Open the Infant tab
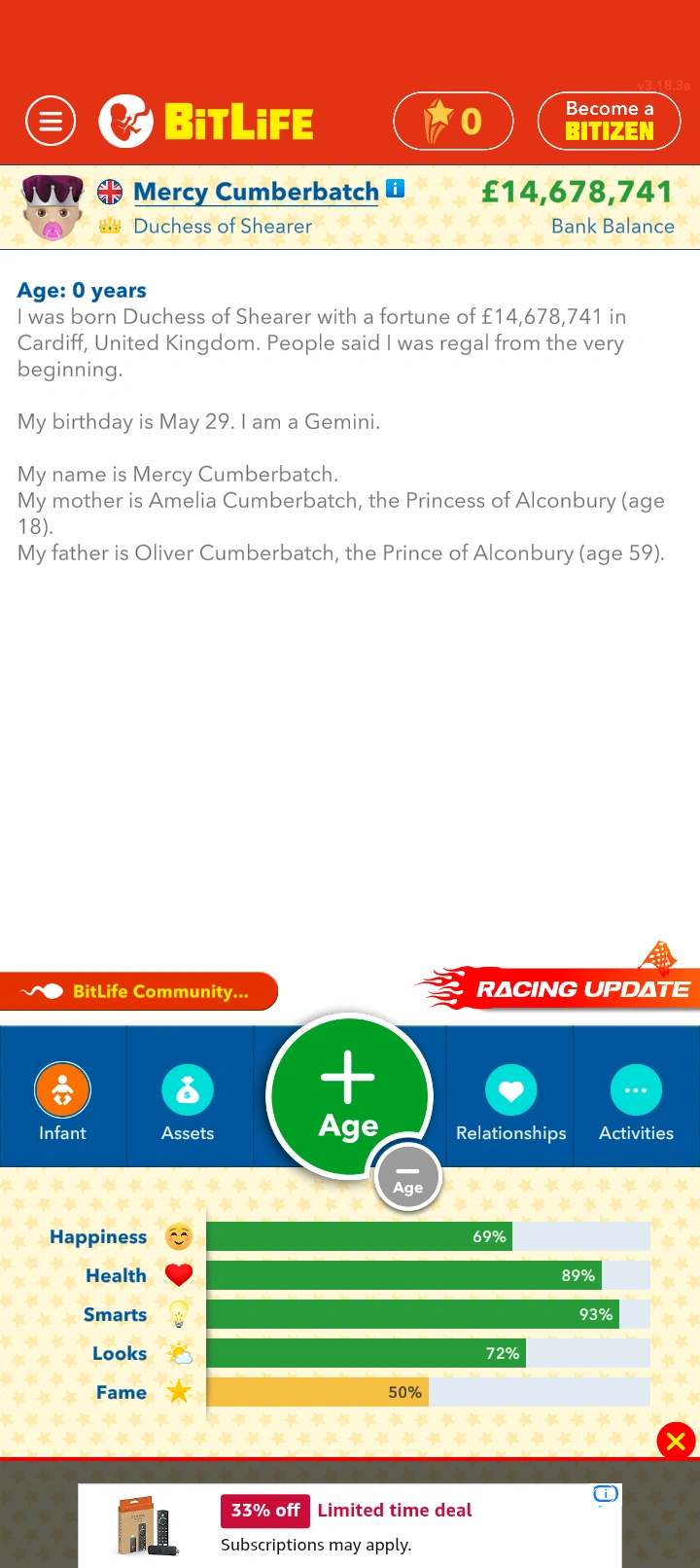700x1568 pixels. [x=62, y=1103]
